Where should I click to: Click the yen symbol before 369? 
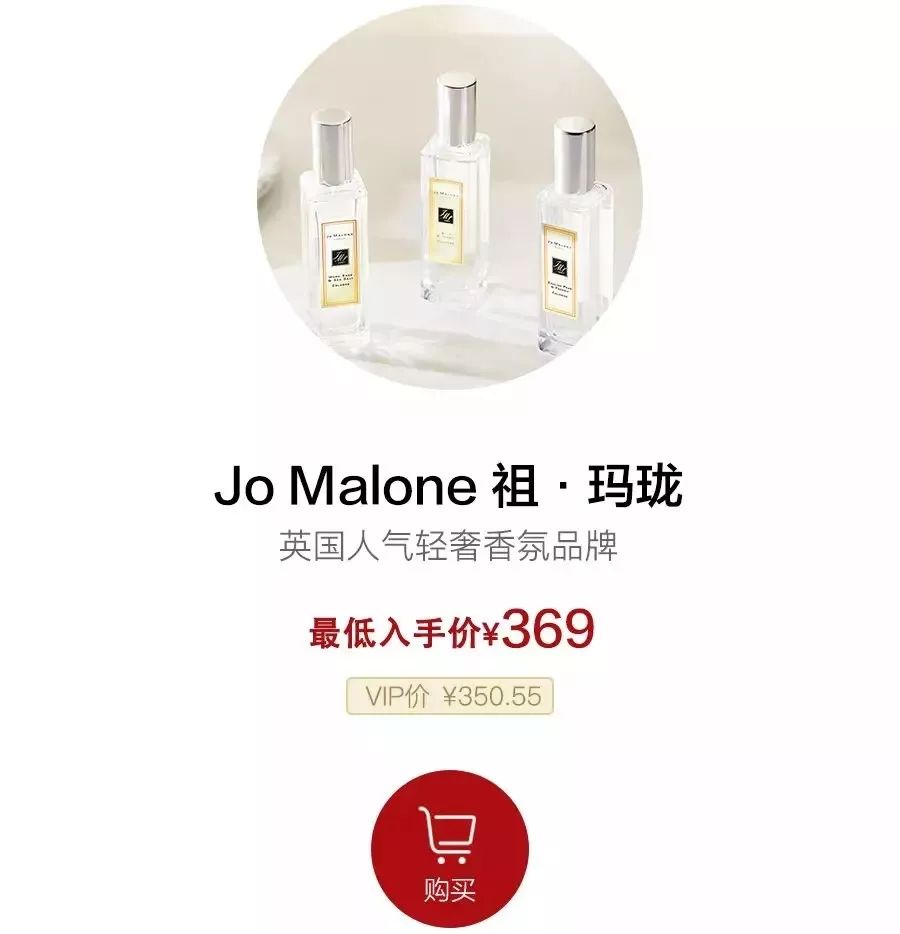coord(492,630)
